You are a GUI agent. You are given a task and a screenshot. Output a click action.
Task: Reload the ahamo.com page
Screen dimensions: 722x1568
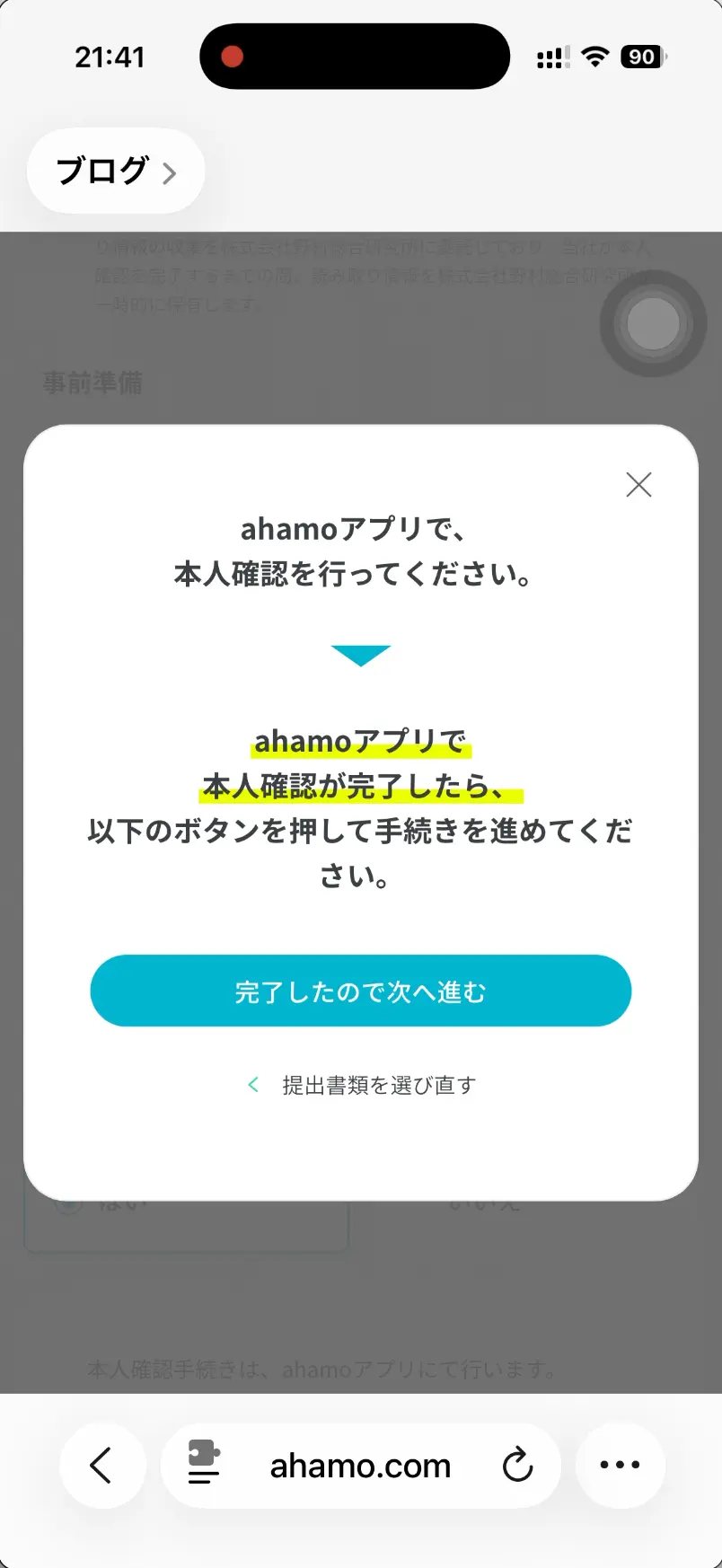518,1465
